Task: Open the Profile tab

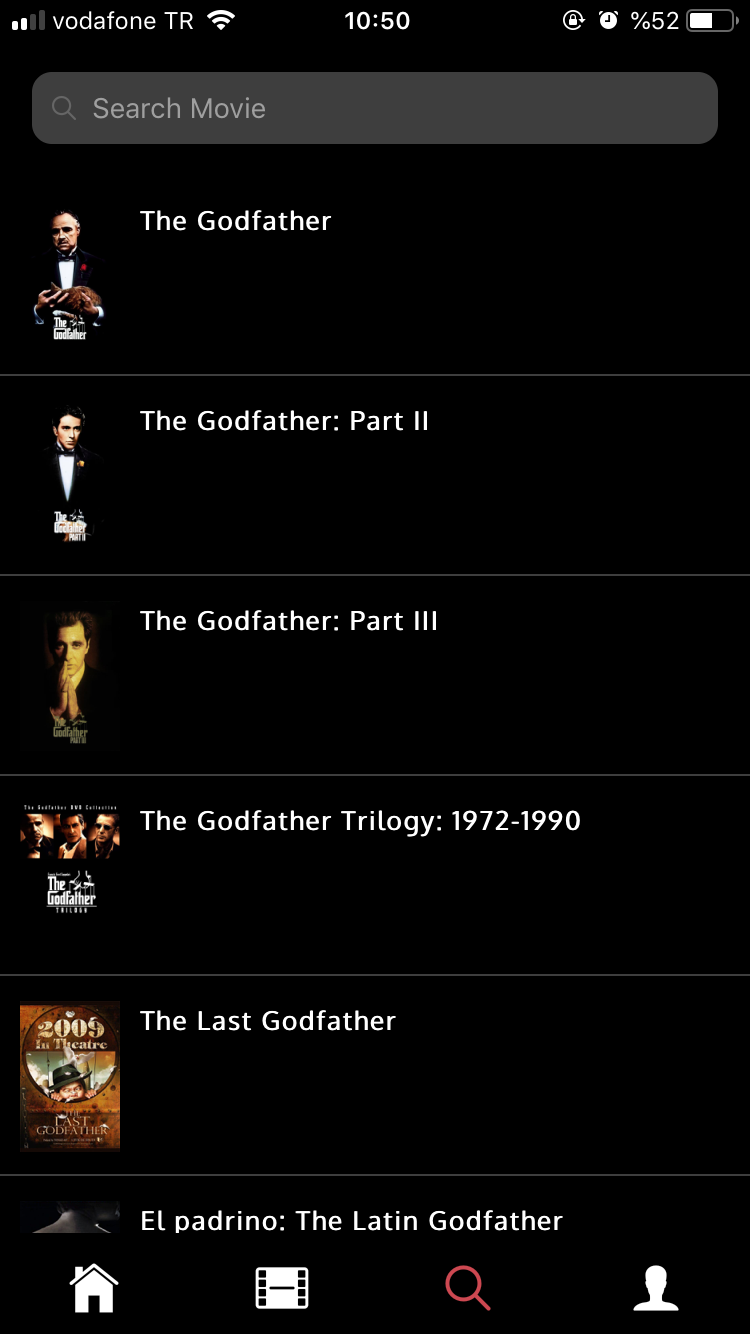Action: (x=656, y=1287)
